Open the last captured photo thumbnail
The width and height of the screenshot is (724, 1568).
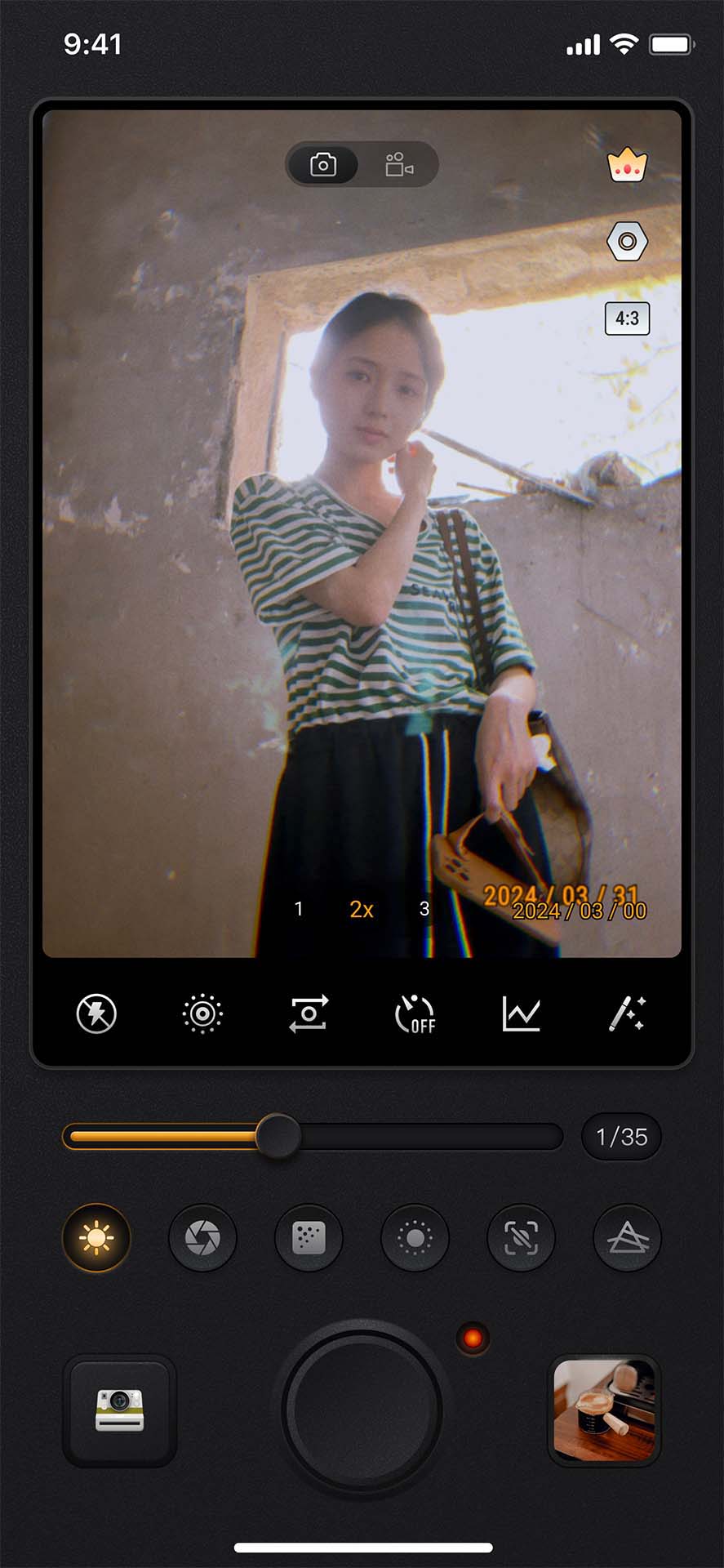604,1410
